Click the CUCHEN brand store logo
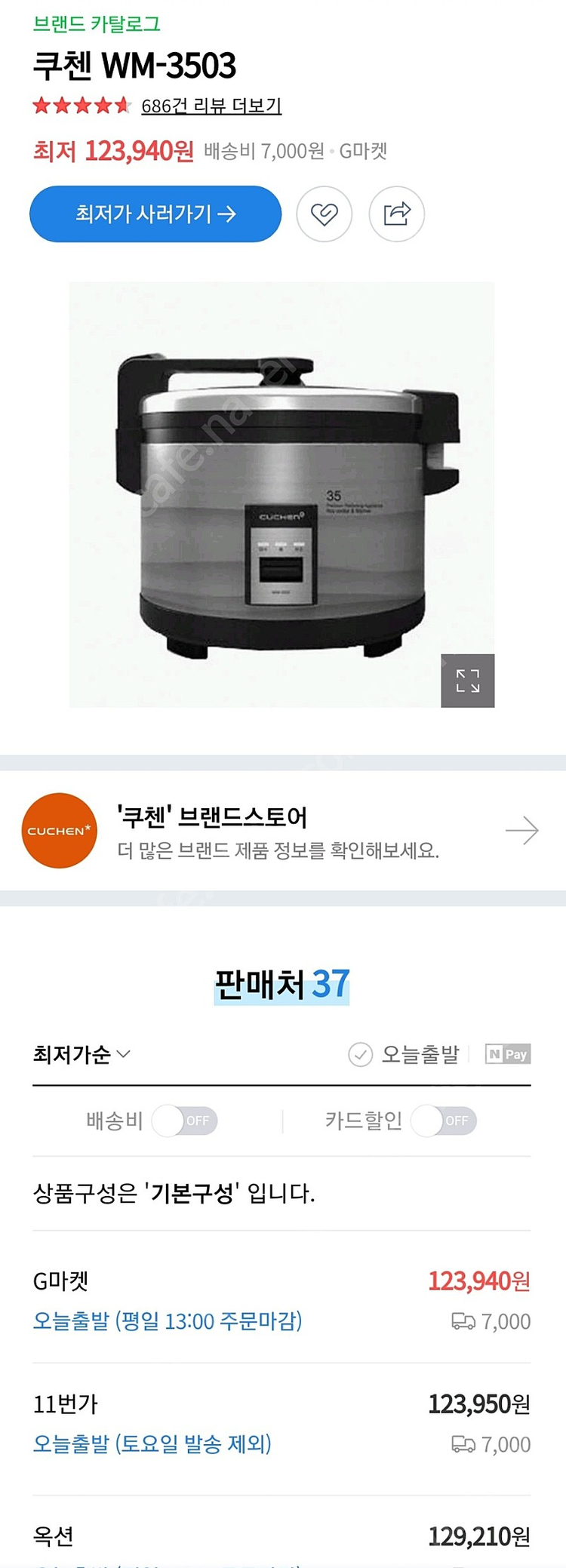 tap(59, 830)
